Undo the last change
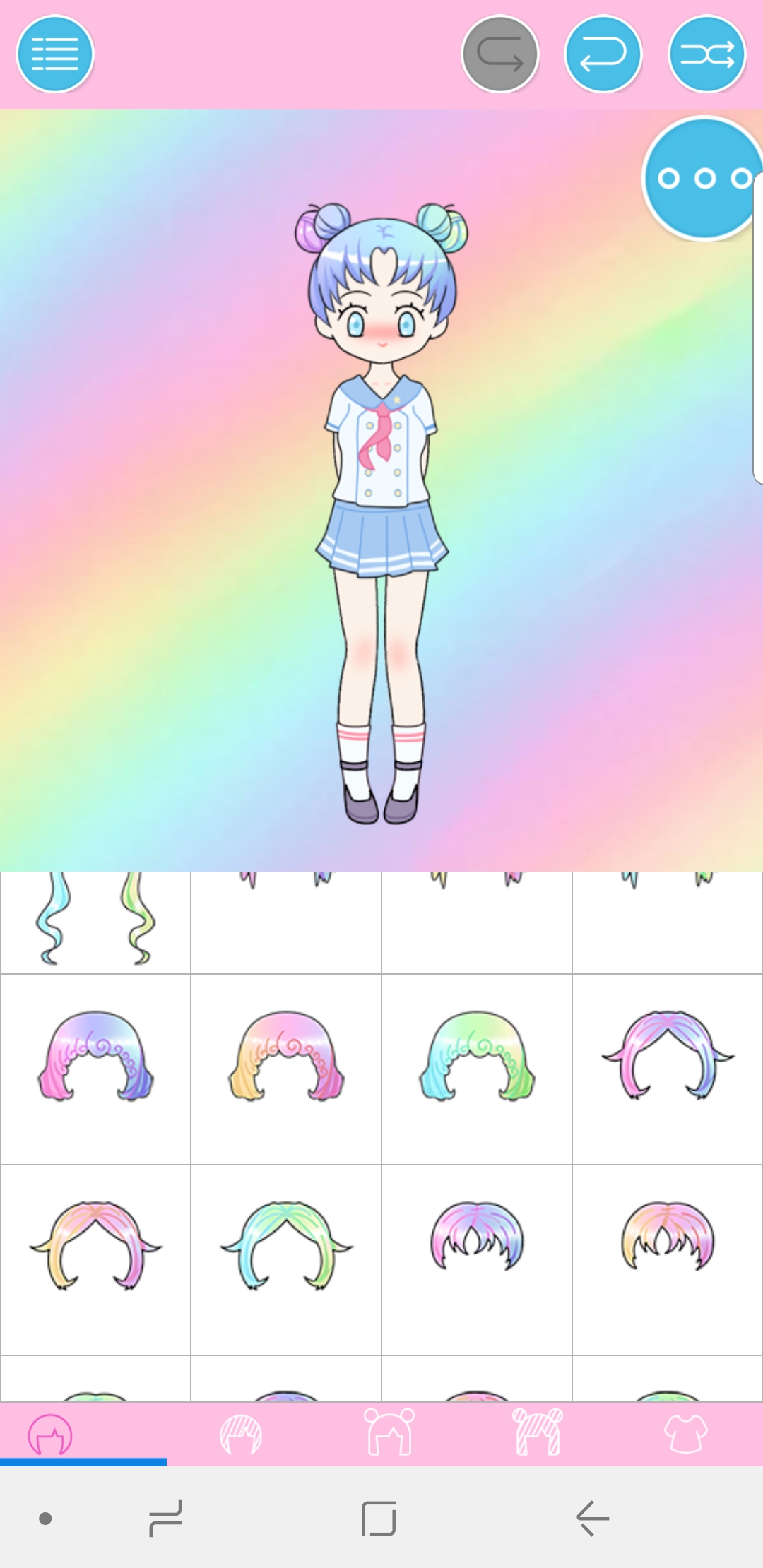Screen dimensions: 763x1568 603,54
